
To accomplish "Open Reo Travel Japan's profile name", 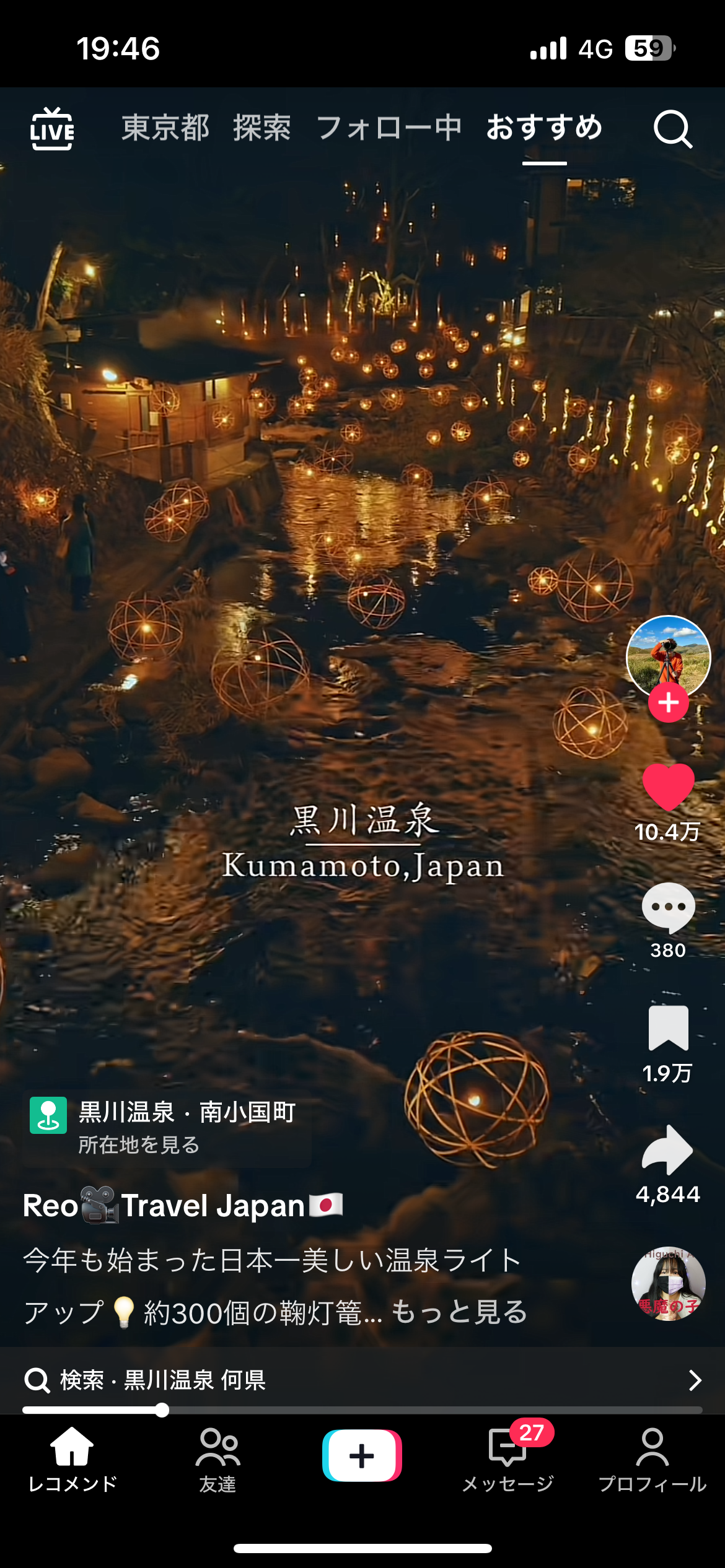I will pos(183,1206).
